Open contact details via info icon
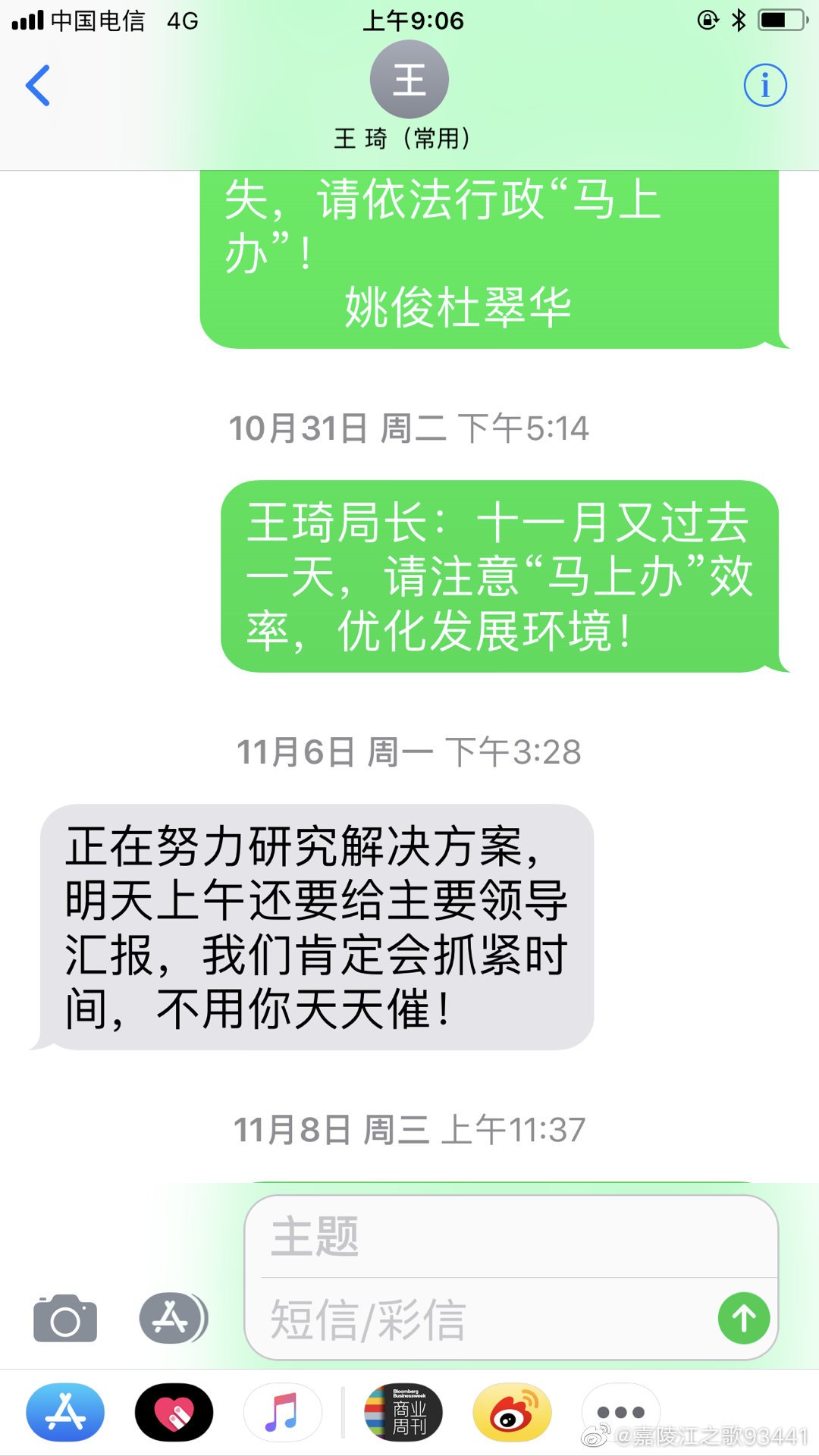Image resolution: width=819 pixels, height=1456 pixels. tap(764, 85)
